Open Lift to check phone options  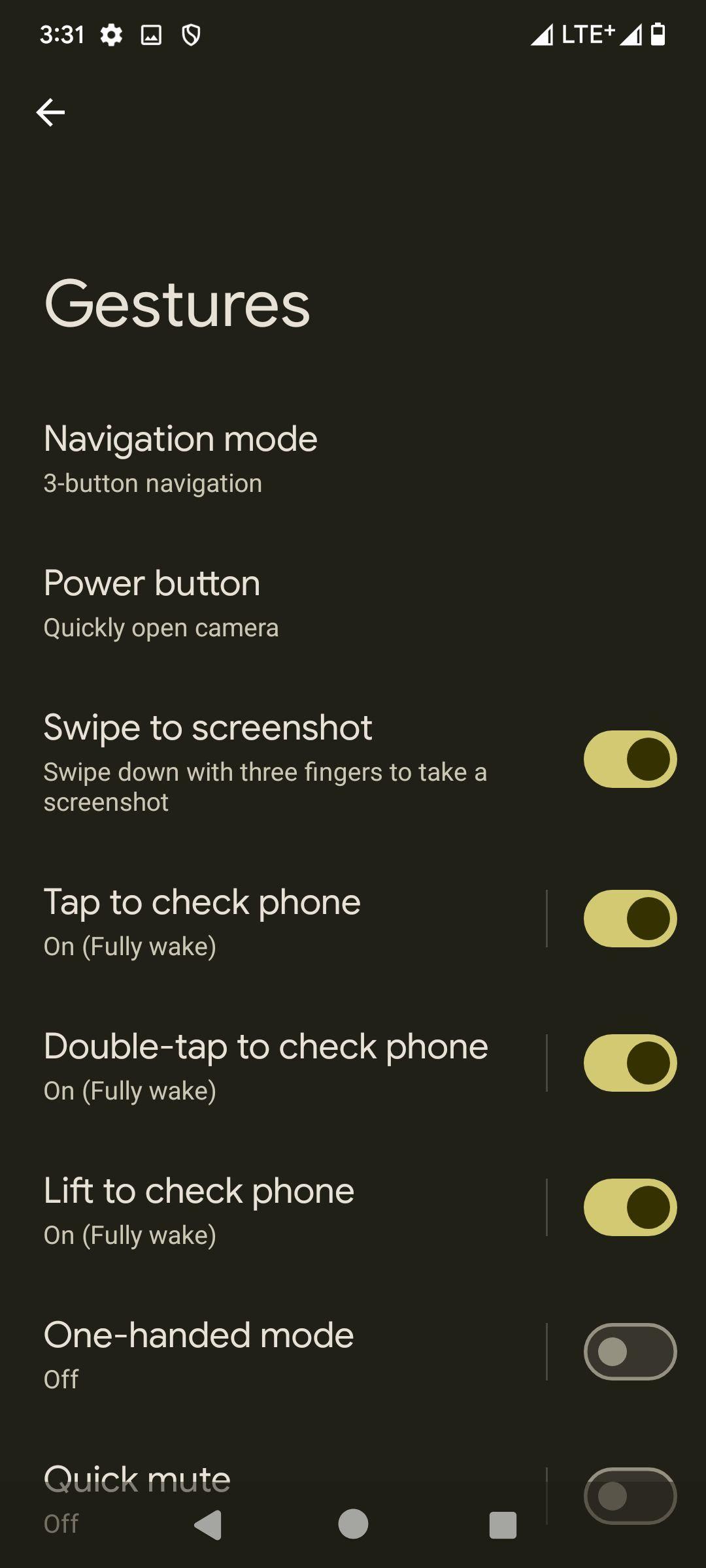point(273,1207)
